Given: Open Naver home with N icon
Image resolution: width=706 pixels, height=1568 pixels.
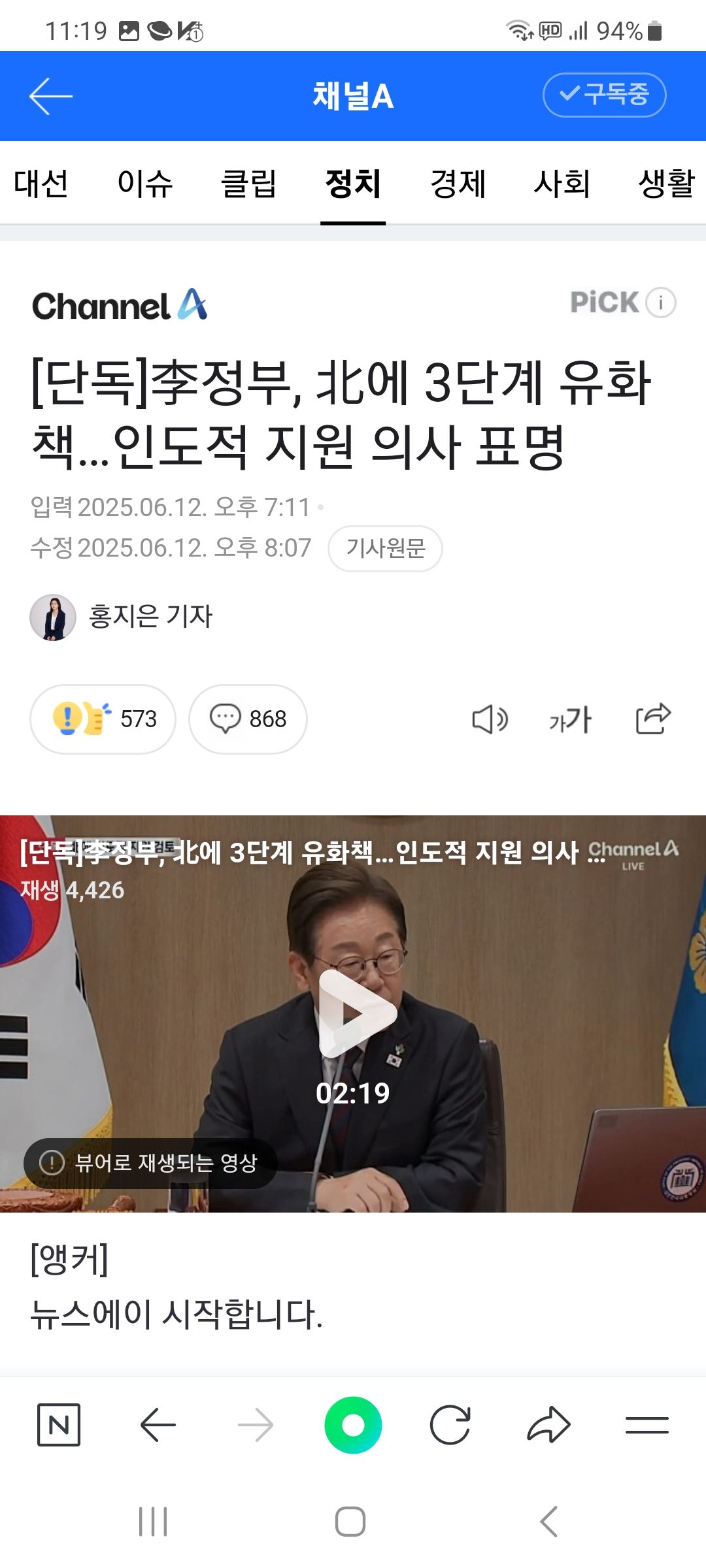Looking at the screenshot, I should pos(59,1424).
